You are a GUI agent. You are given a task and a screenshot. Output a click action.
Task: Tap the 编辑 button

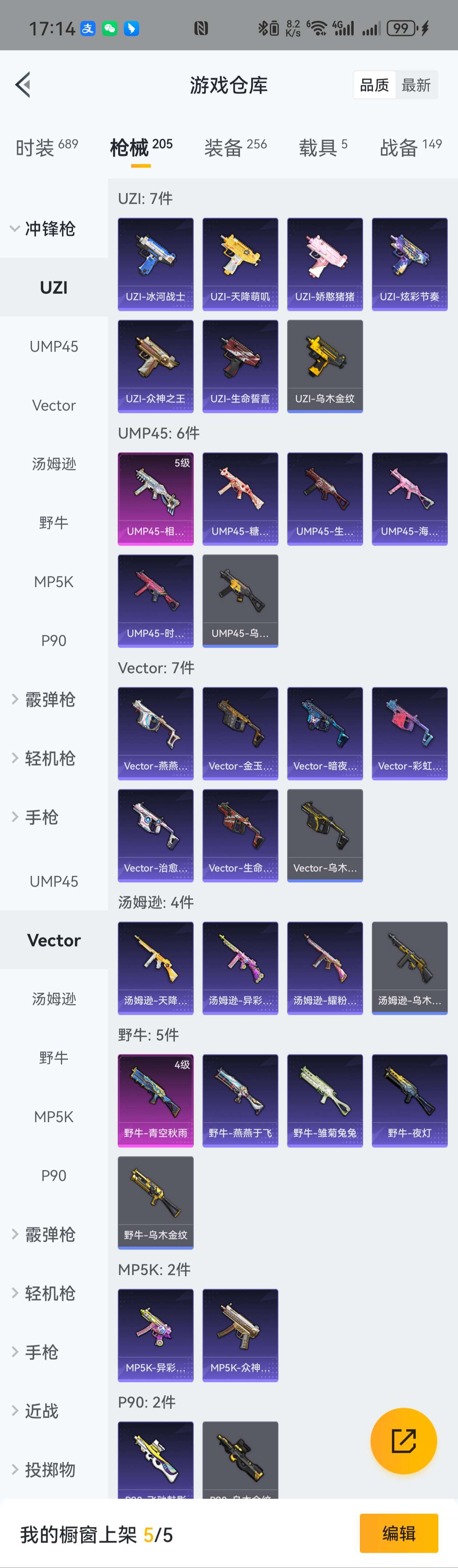coord(398,1533)
